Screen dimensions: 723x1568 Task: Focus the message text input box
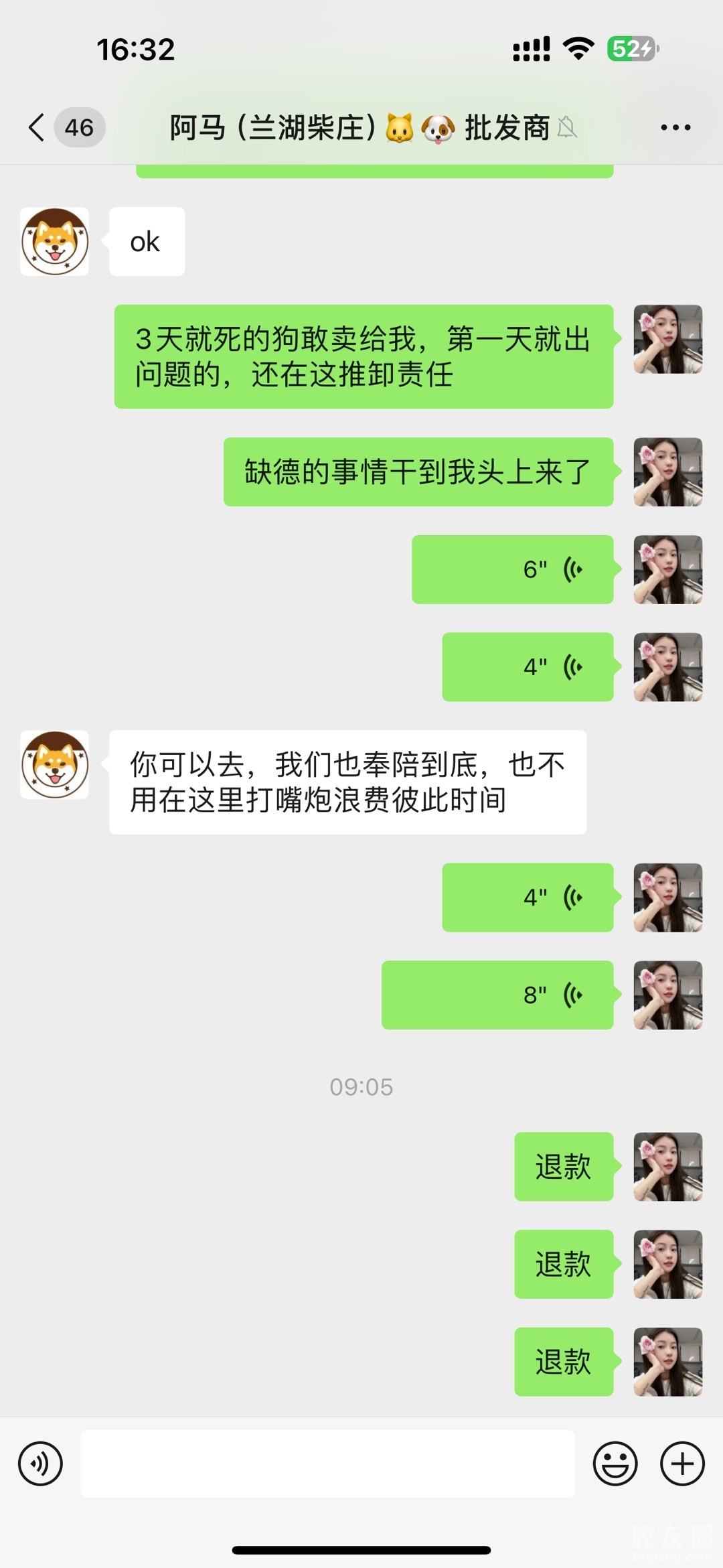click(x=327, y=1464)
